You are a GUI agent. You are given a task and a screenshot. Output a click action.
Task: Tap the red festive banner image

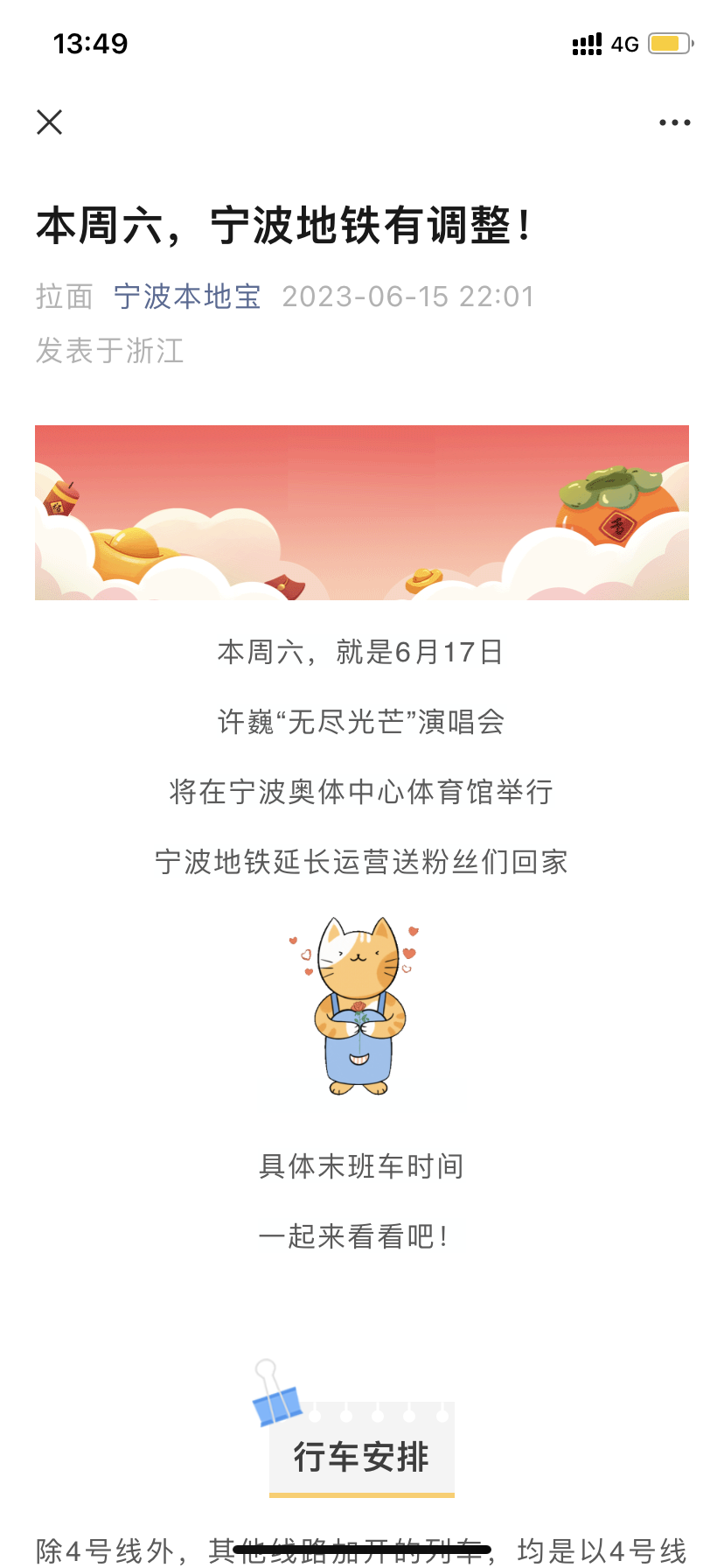362,513
